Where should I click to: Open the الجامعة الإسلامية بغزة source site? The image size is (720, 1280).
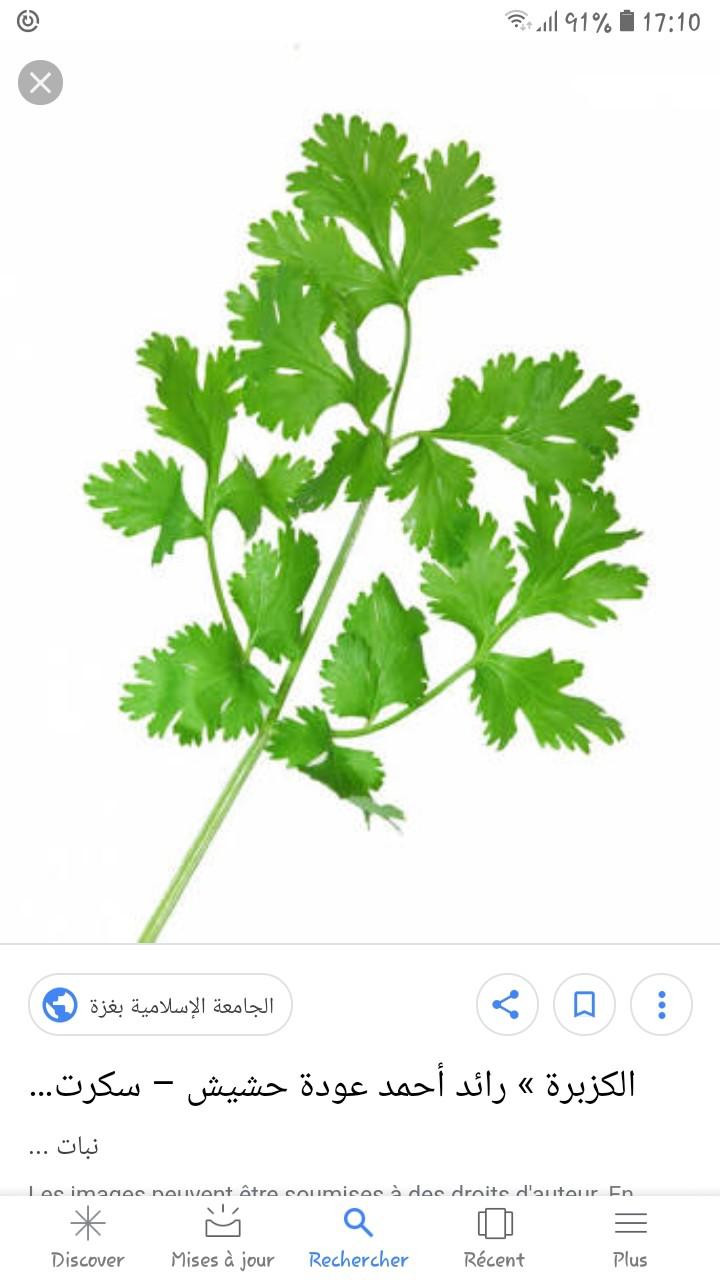click(160, 1005)
